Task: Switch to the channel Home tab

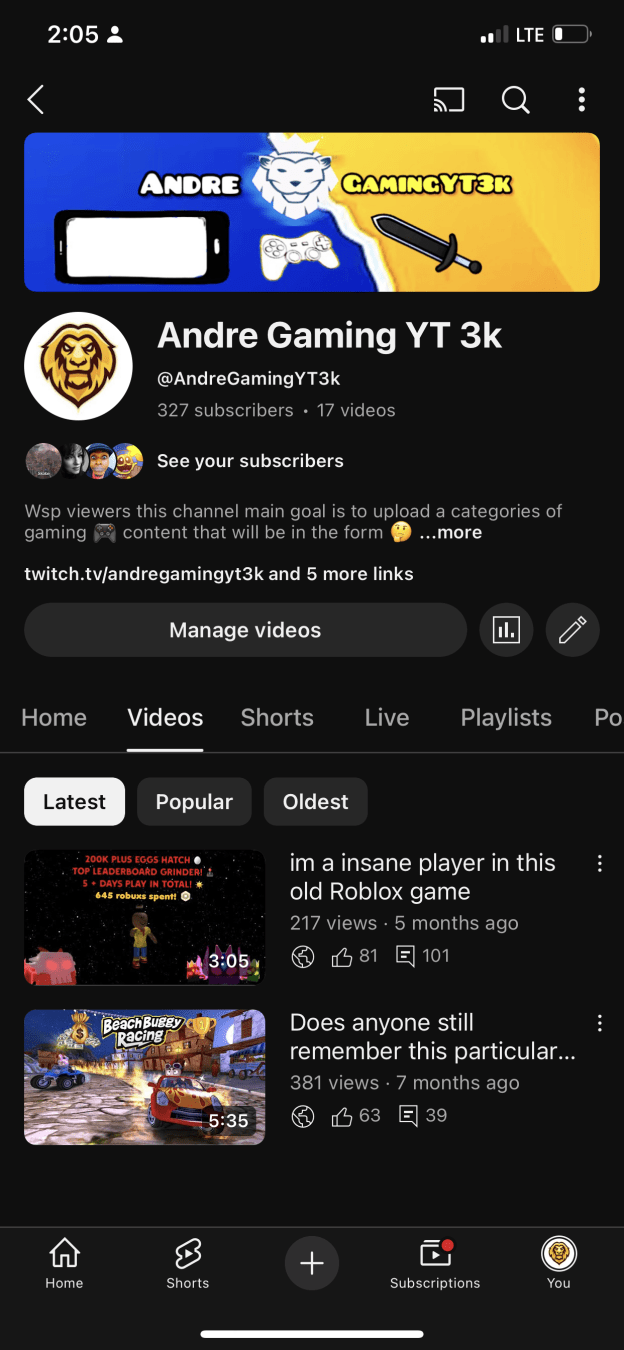Action: tap(54, 717)
